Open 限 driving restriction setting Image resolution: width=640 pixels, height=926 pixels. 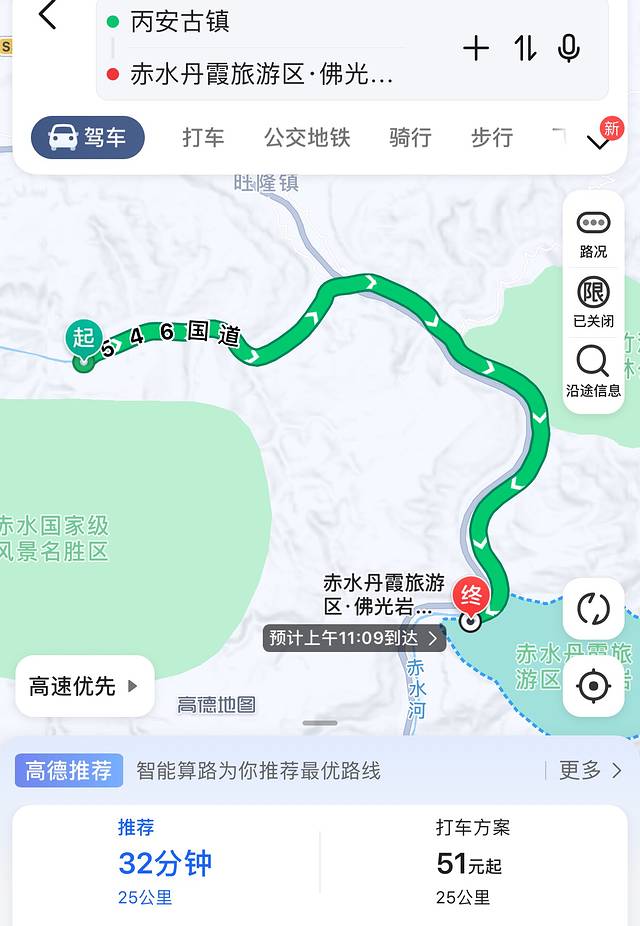click(x=593, y=301)
